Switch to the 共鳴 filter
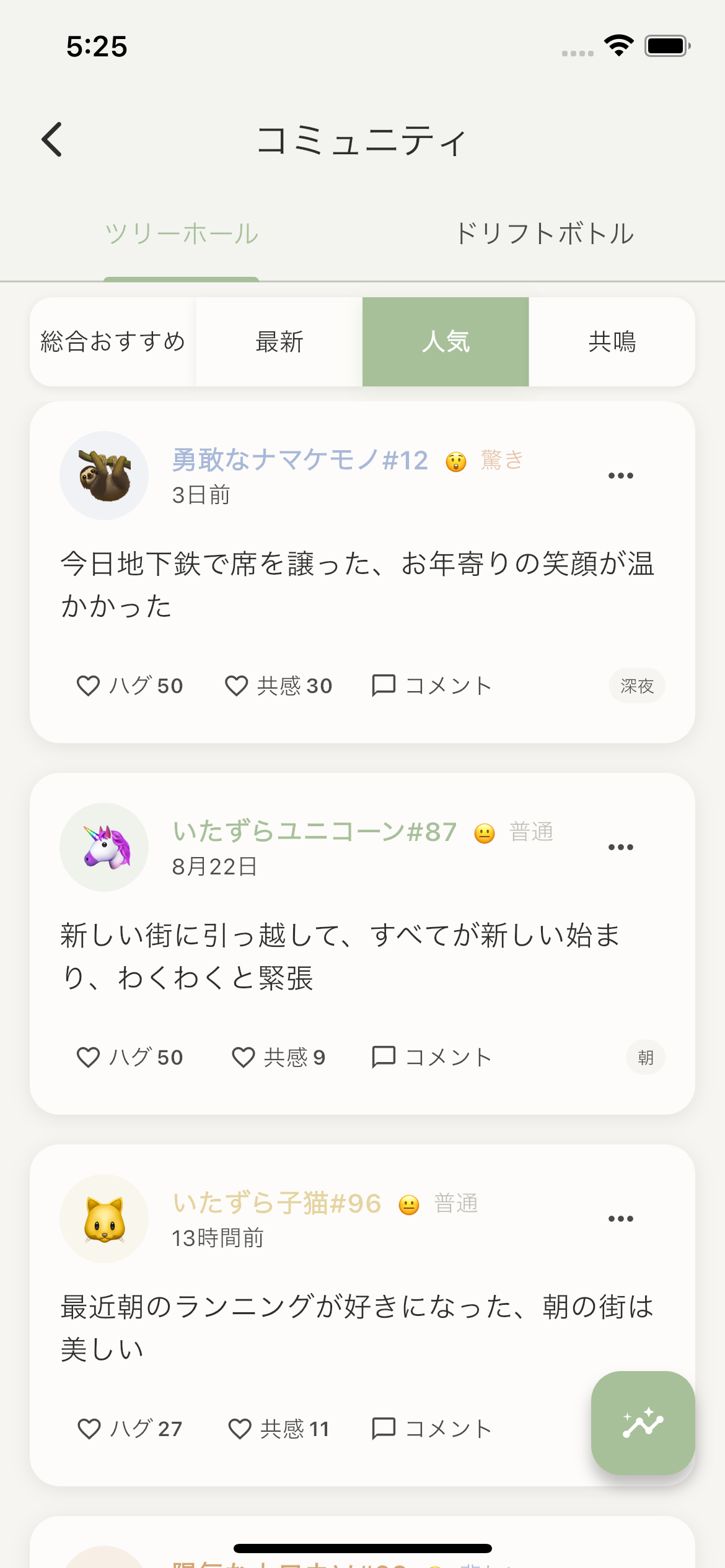 coord(612,342)
